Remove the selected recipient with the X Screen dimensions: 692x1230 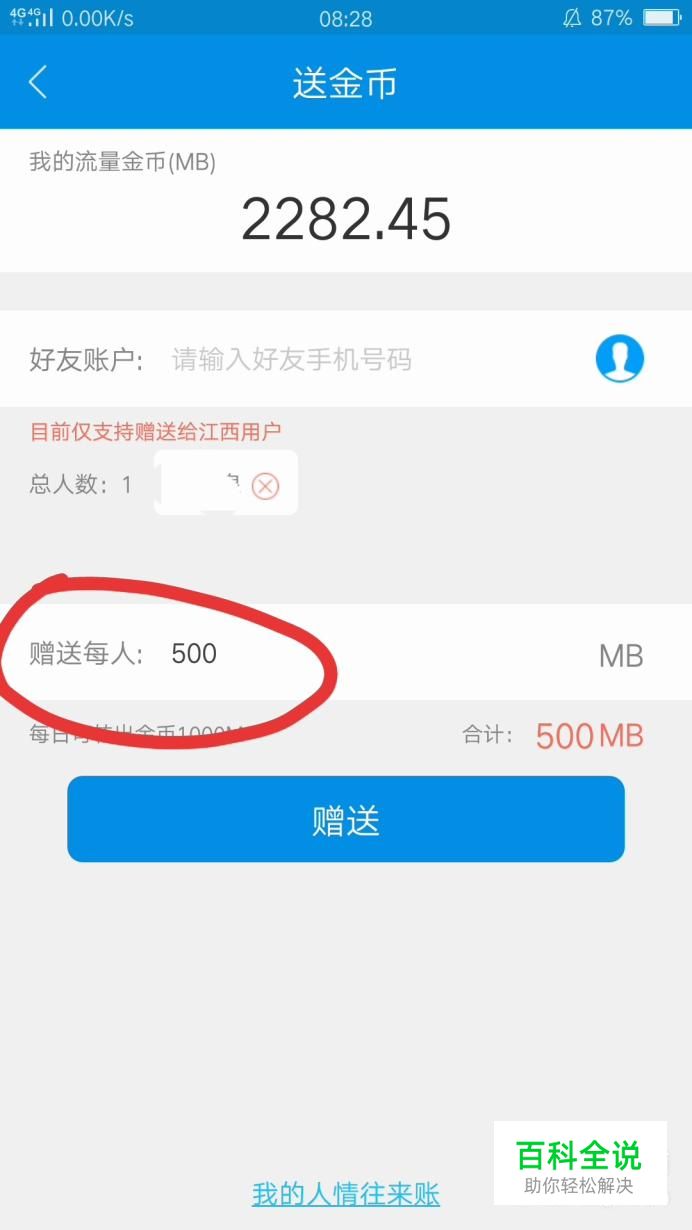[x=265, y=486]
